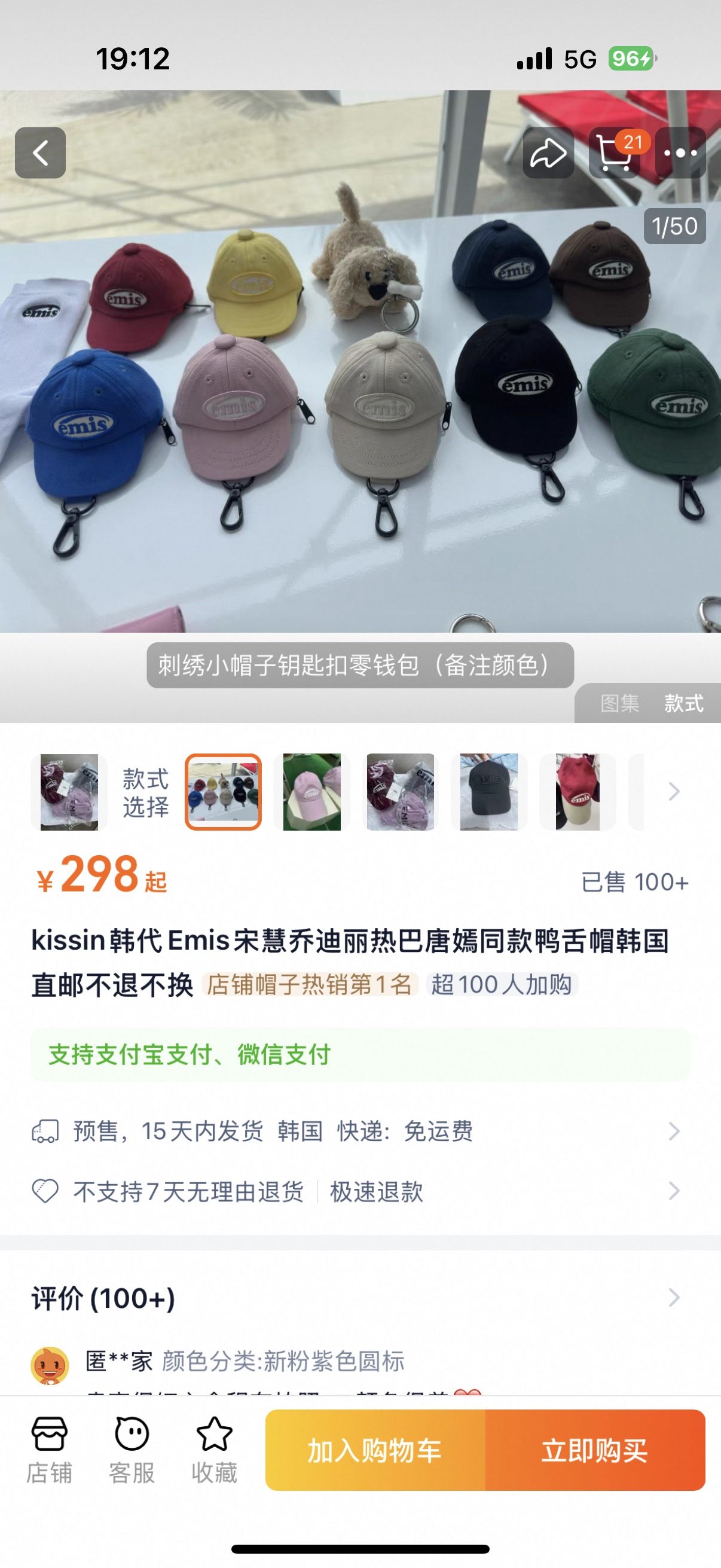This screenshot has width=721, height=1568.
Task: Tap 加入购物车 to add to cart
Action: (x=375, y=1450)
